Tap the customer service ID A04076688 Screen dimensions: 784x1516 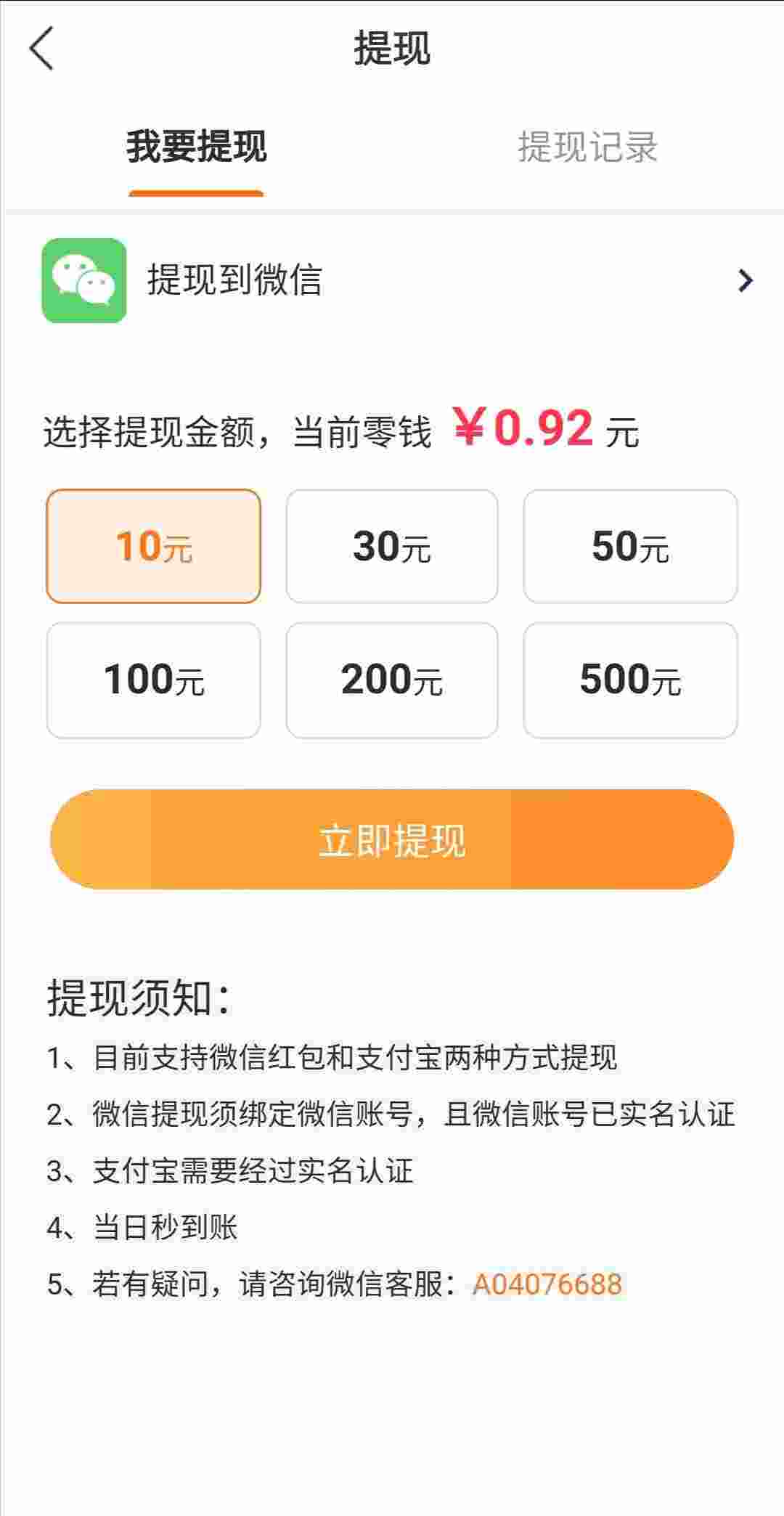(x=547, y=1284)
